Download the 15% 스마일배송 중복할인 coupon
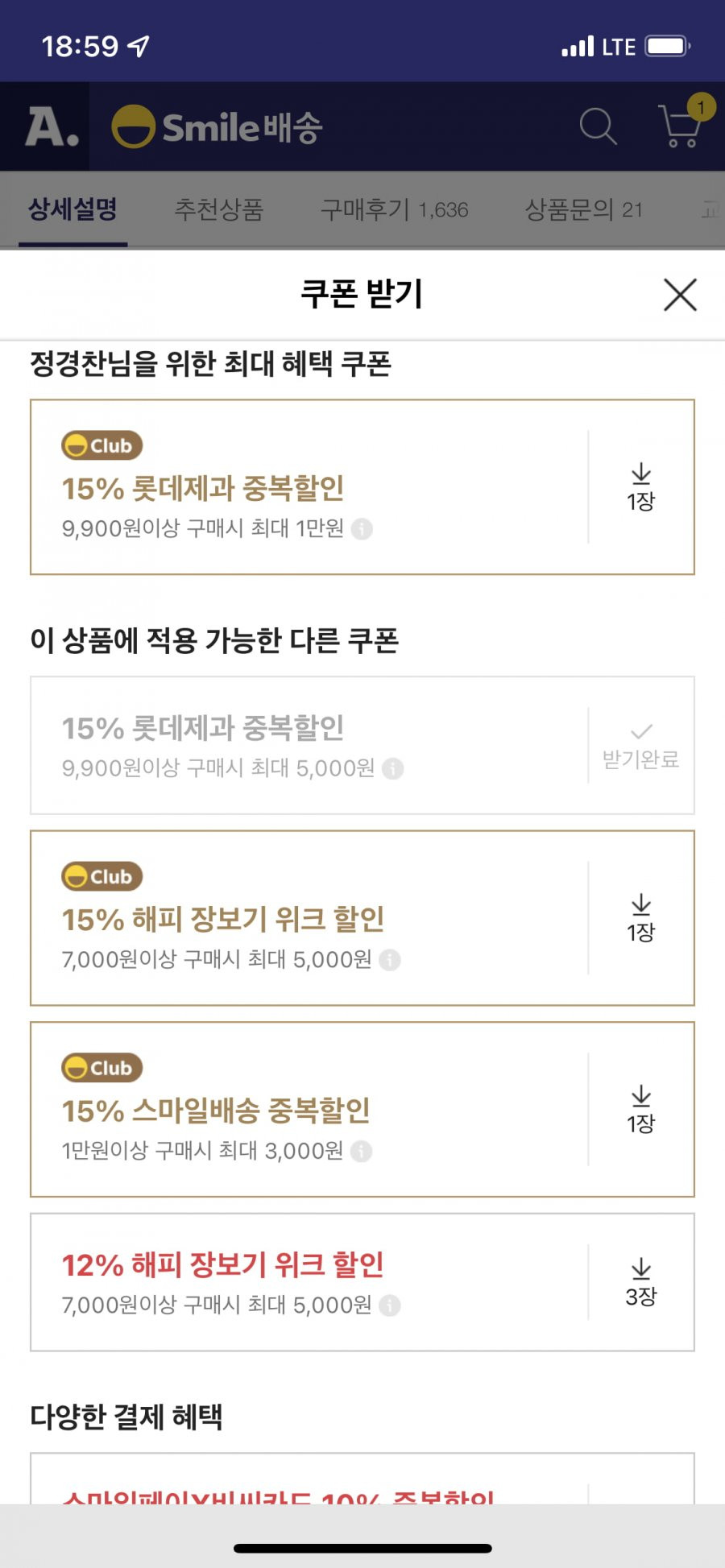This screenshot has height=1568, width=725. [x=641, y=1109]
